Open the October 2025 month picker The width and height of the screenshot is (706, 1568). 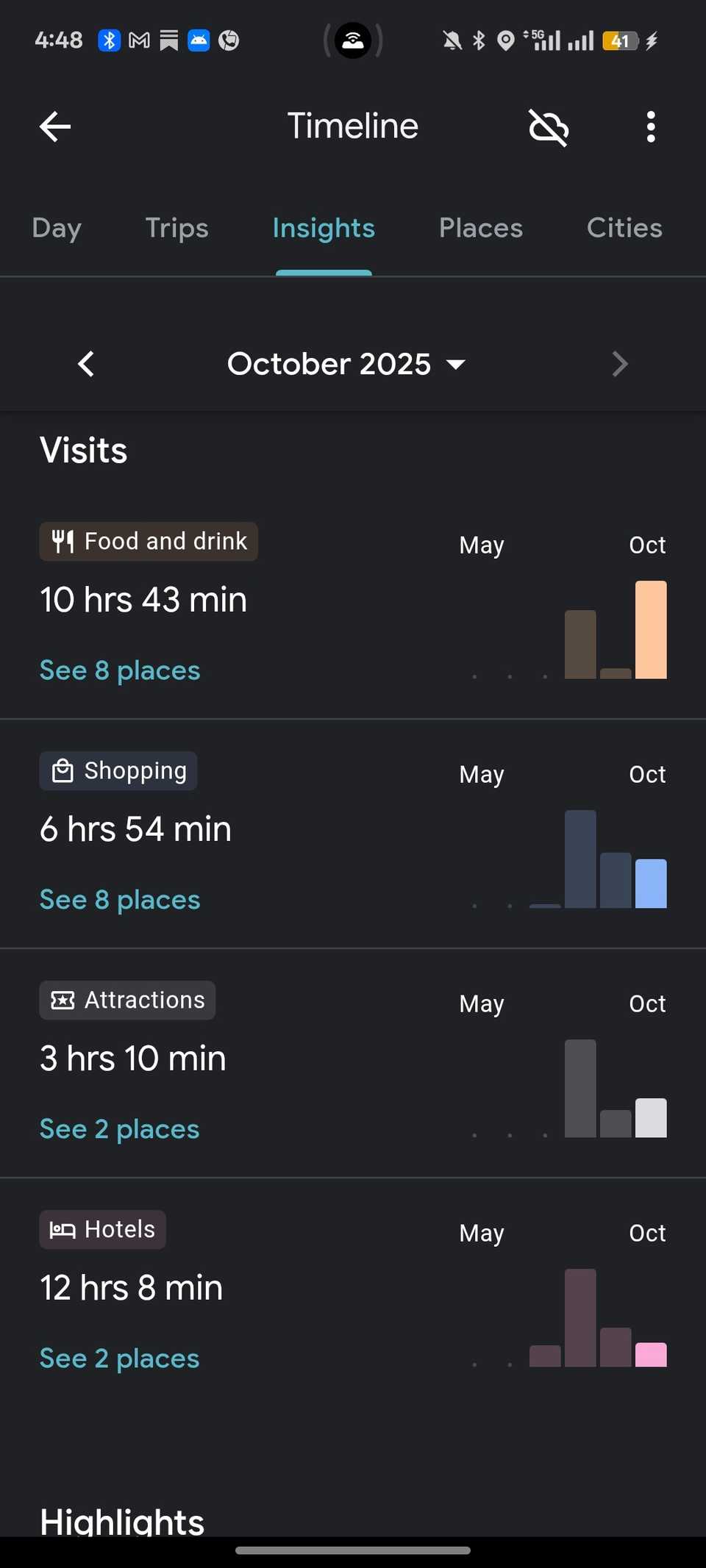[x=346, y=364]
